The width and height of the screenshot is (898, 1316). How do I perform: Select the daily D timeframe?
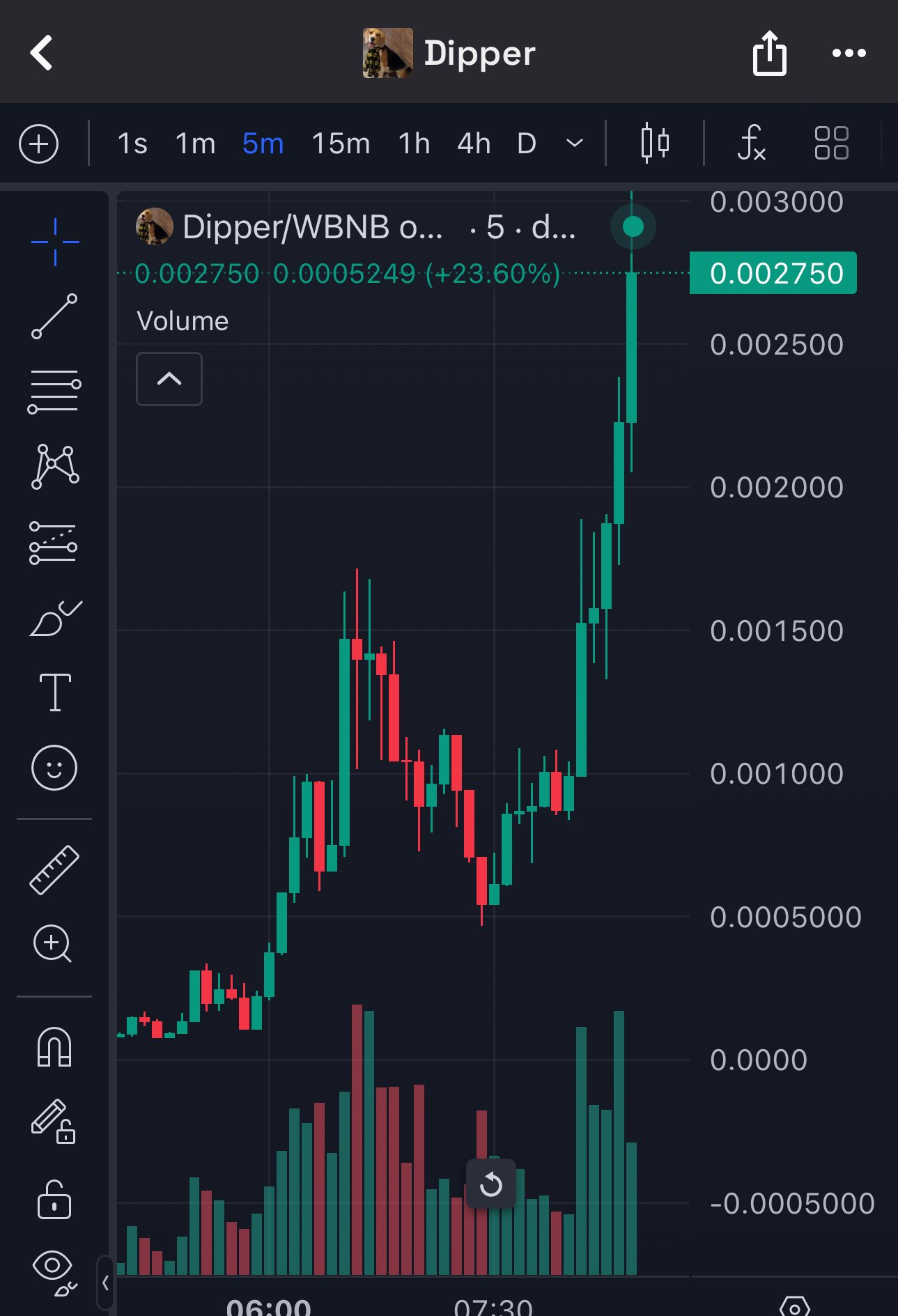click(527, 144)
